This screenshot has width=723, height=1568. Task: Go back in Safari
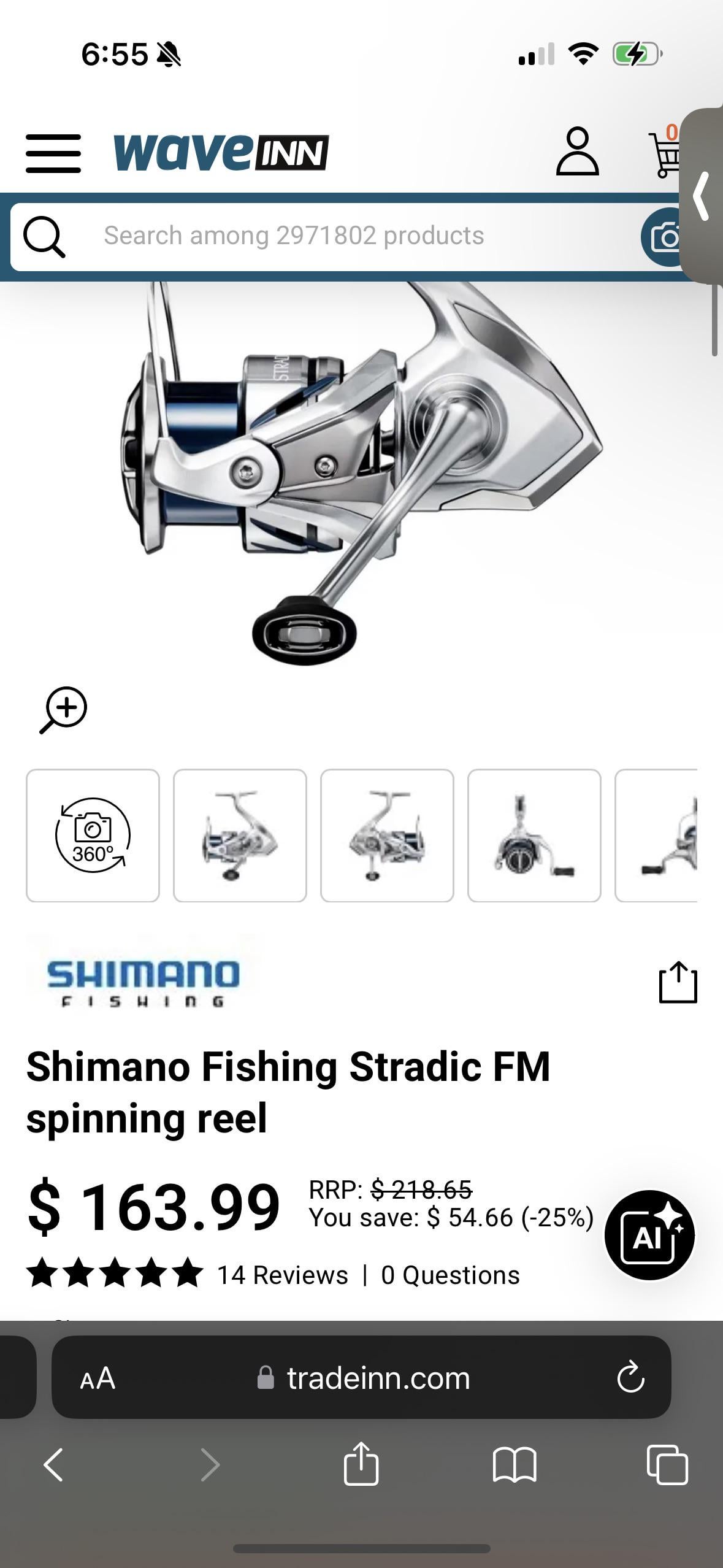pyautogui.click(x=53, y=1465)
